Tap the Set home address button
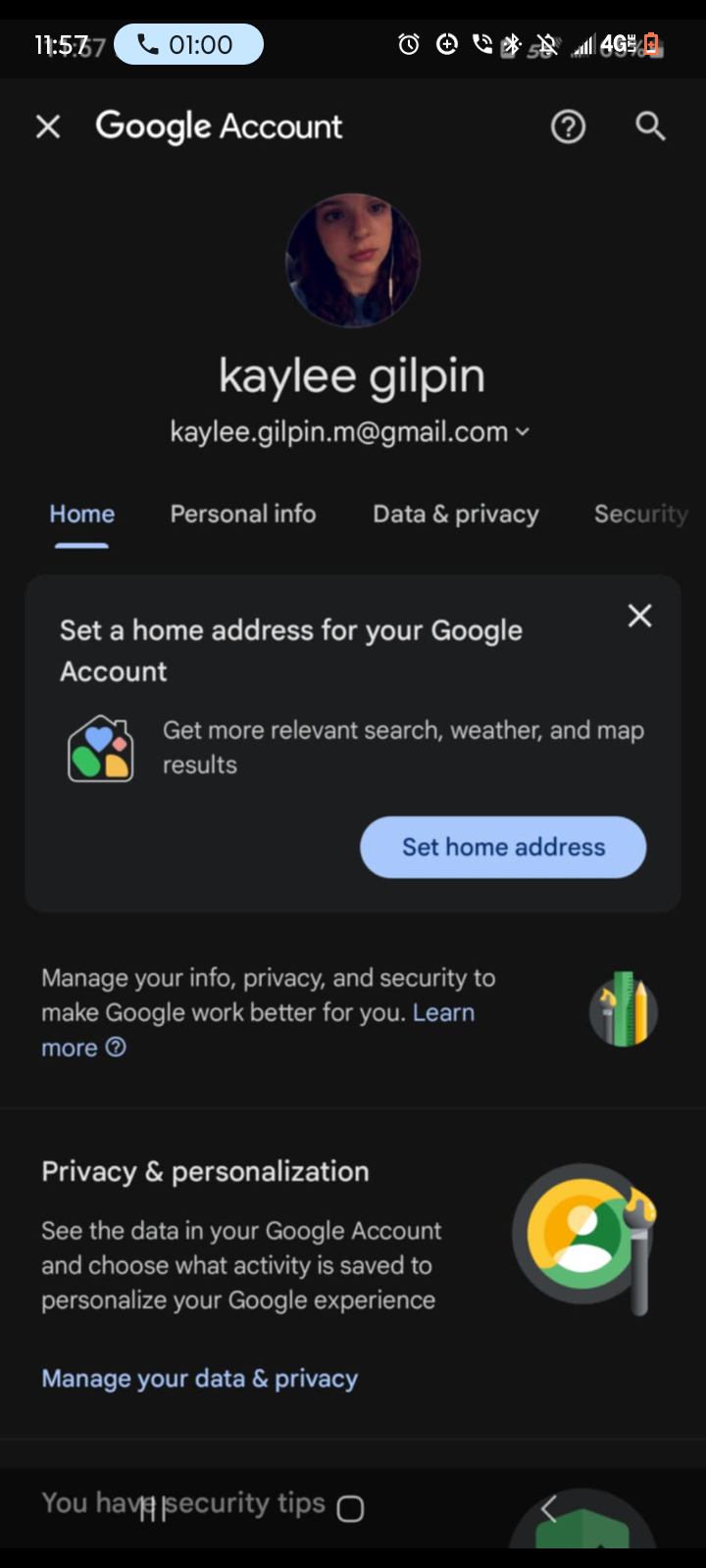Image resolution: width=706 pixels, height=1568 pixels. point(503,847)
